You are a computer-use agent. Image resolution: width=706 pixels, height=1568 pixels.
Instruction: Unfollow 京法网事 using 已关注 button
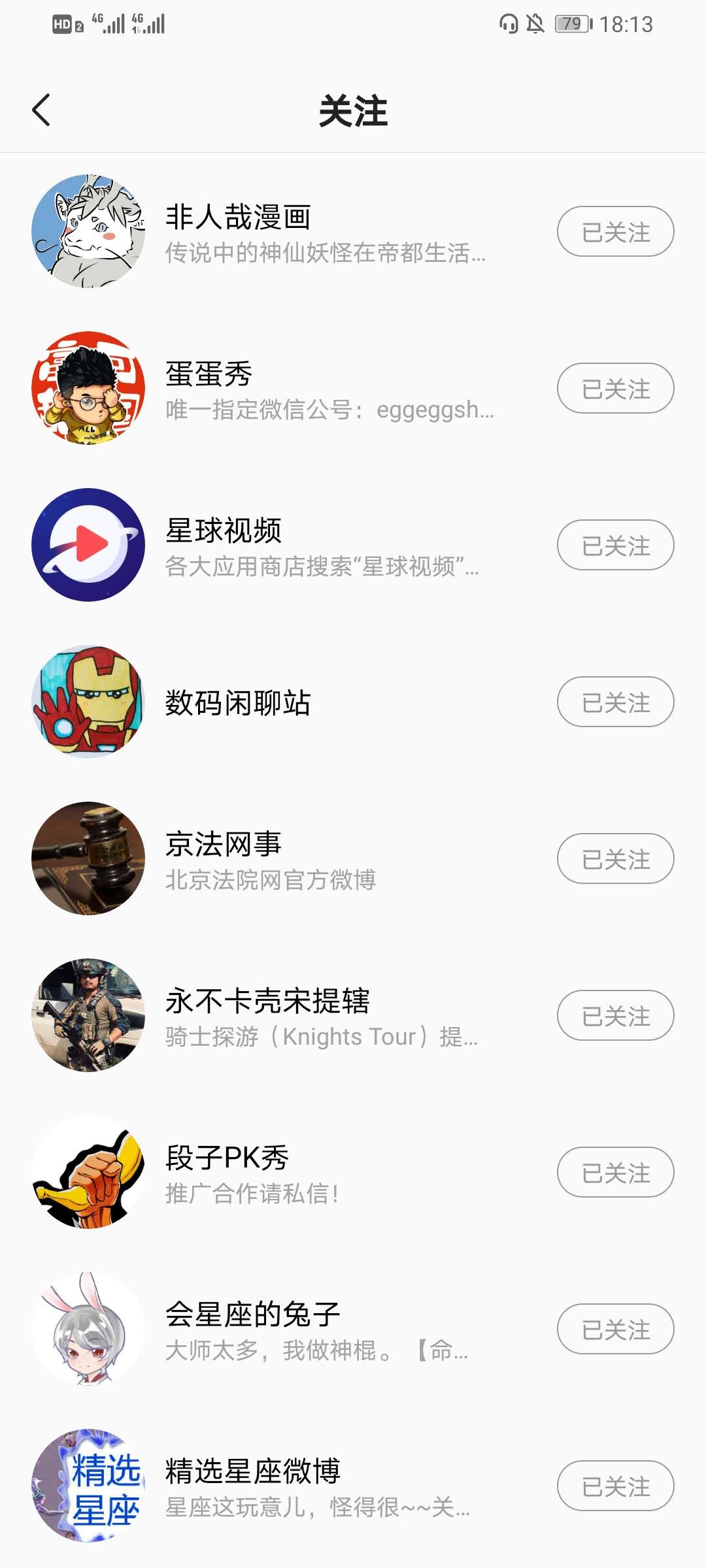(x=615, y=858)
